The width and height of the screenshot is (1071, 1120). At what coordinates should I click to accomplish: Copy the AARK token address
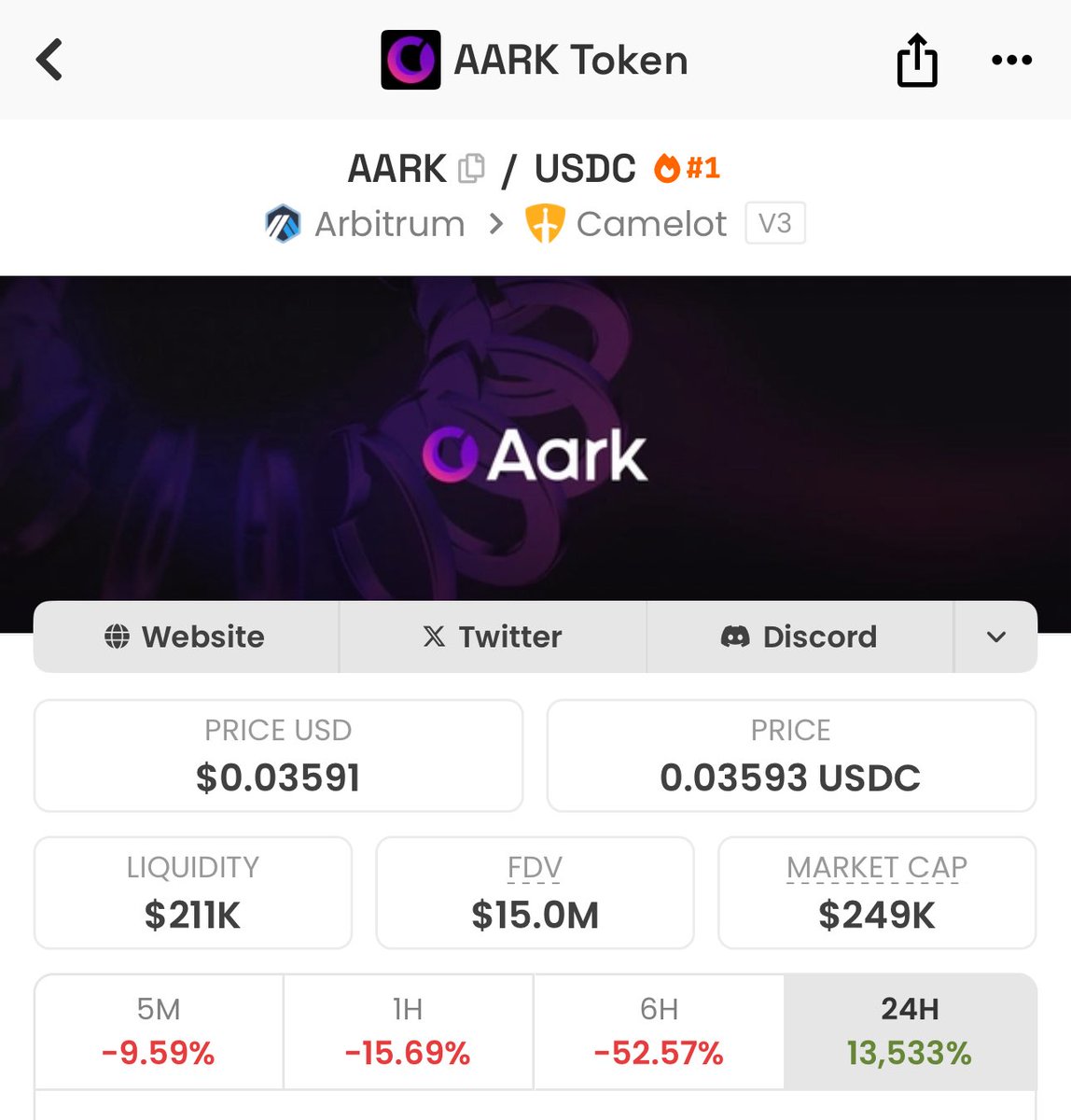472,169
